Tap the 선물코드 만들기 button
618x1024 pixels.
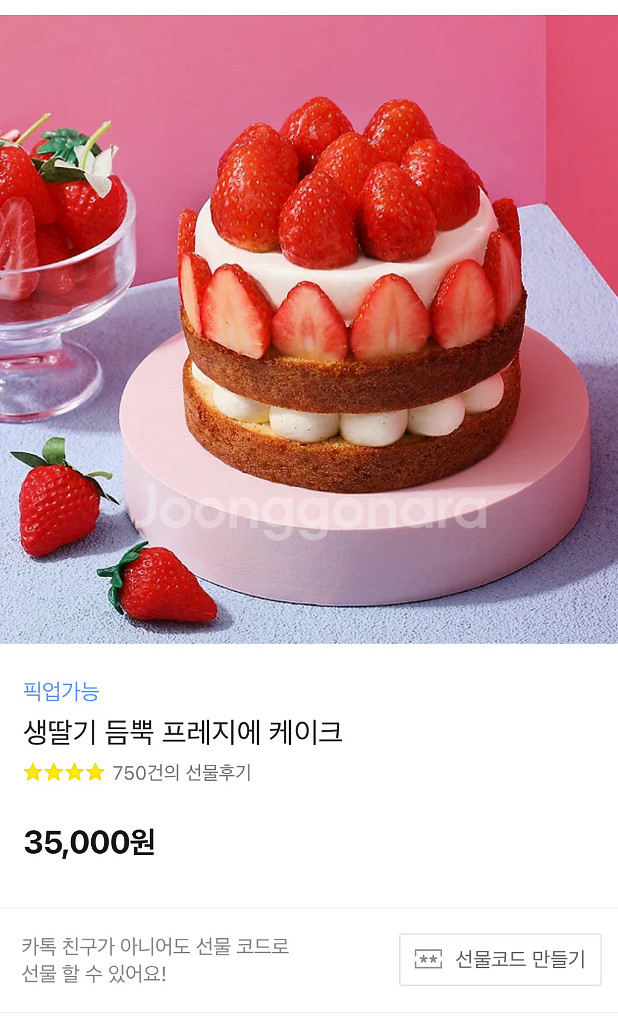pos(500,959)
